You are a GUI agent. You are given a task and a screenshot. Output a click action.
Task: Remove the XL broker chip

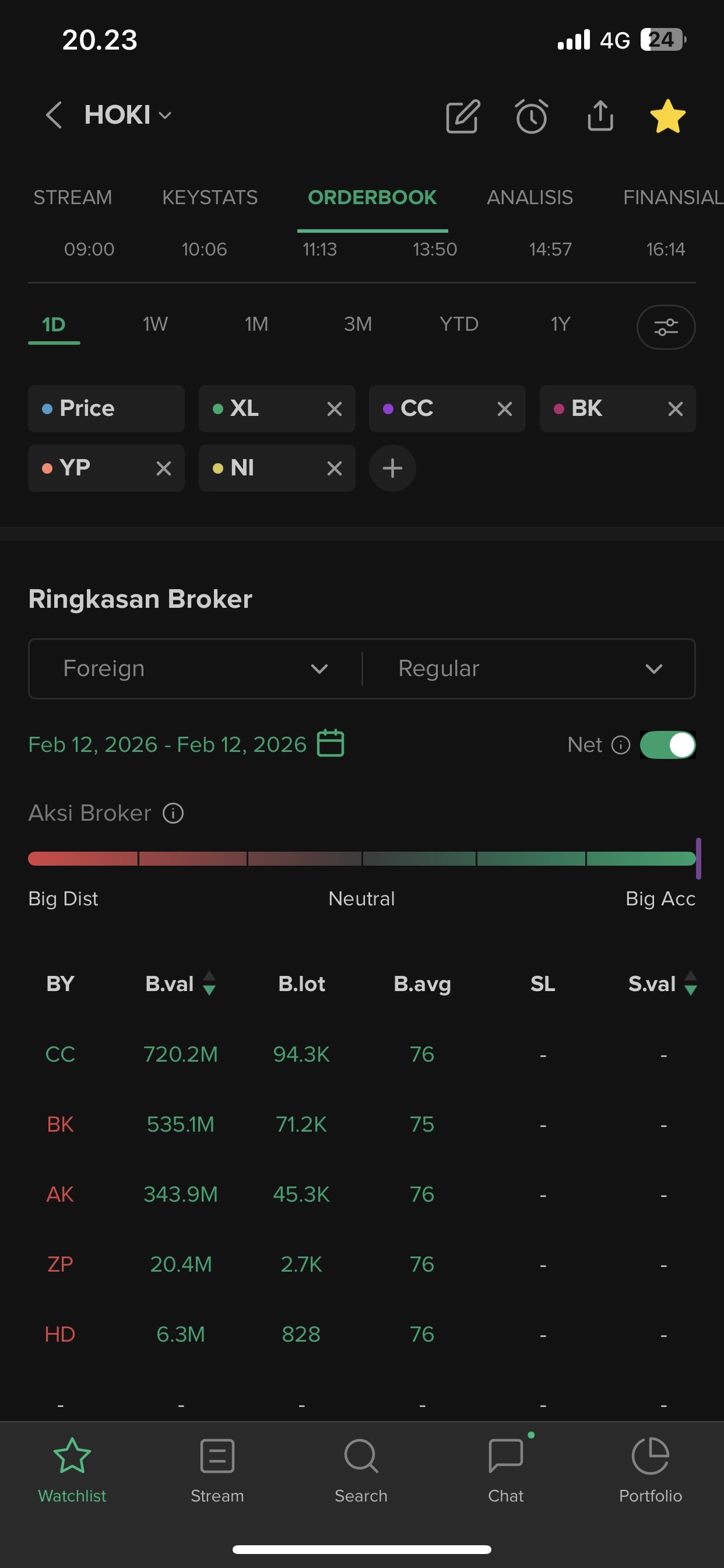pyautogui.click(x=334, y=409)
